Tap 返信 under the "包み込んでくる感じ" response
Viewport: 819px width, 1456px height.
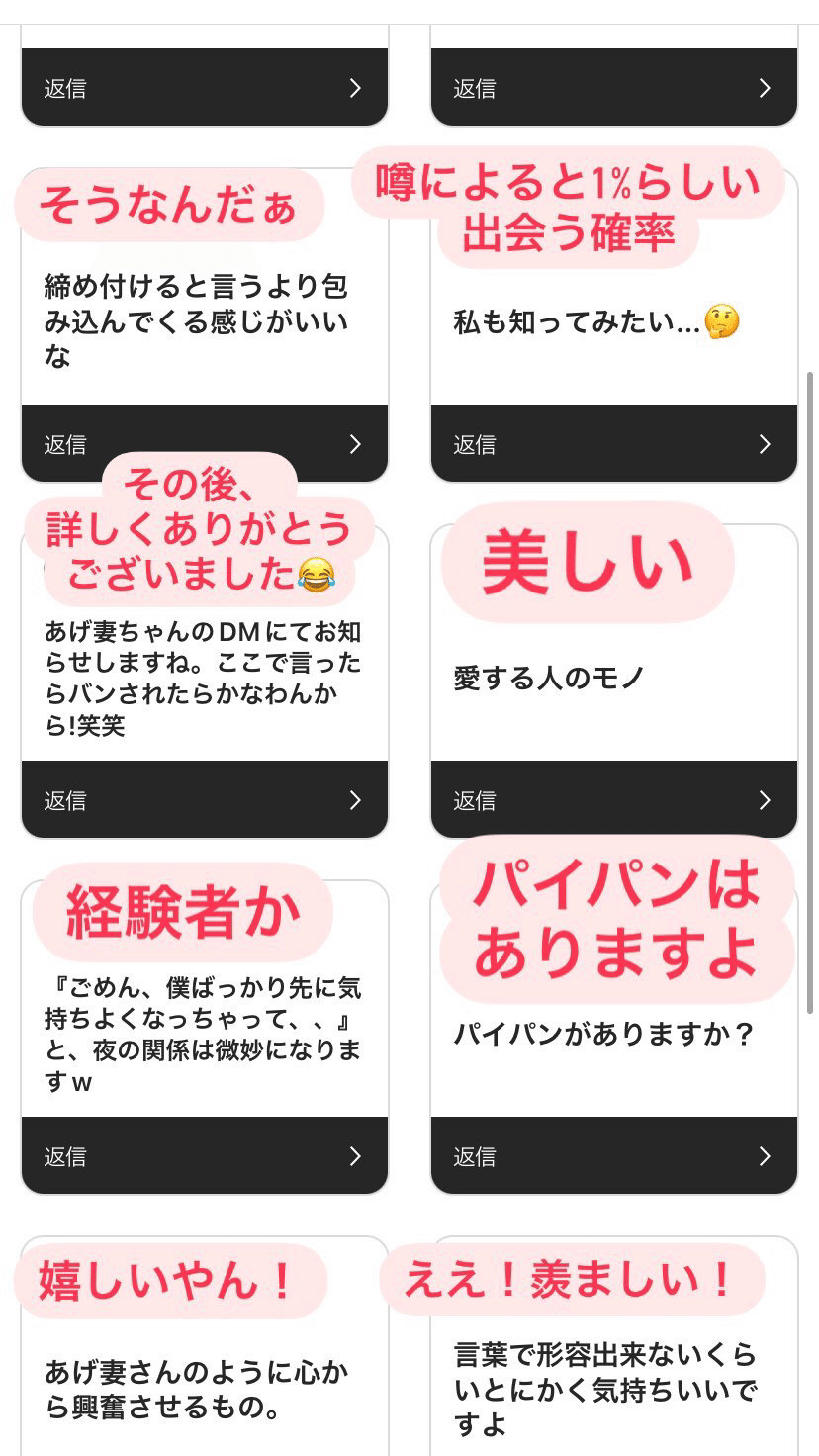[x=205, y=444]
